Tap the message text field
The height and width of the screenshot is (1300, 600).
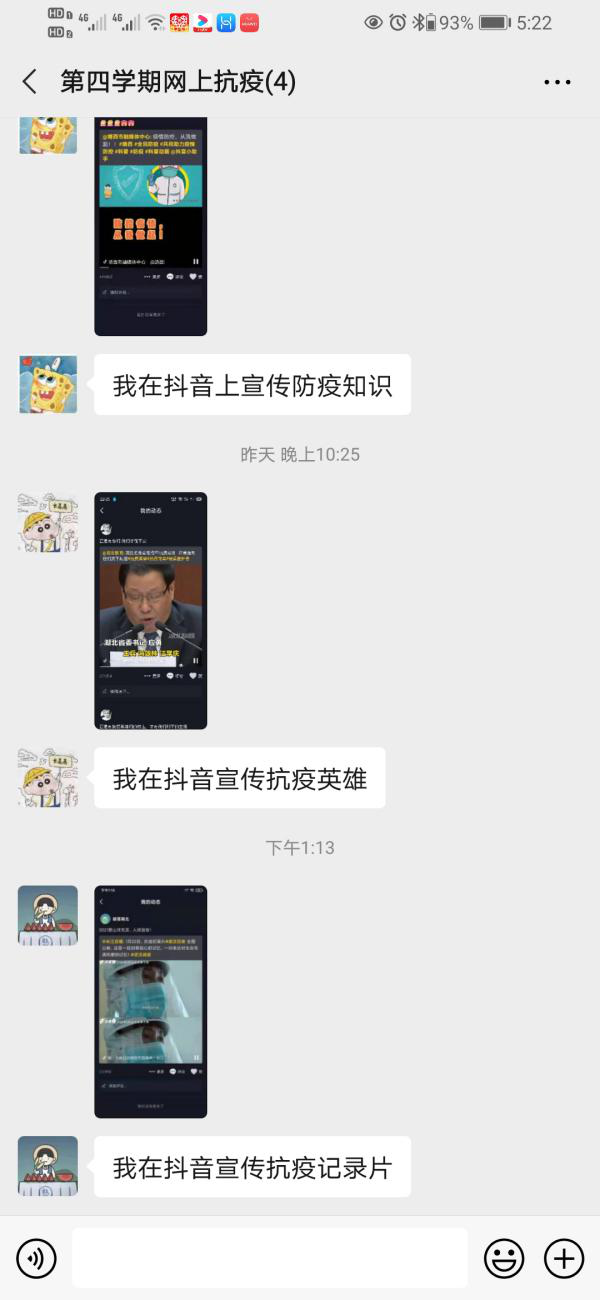[x=269, y=1258]
